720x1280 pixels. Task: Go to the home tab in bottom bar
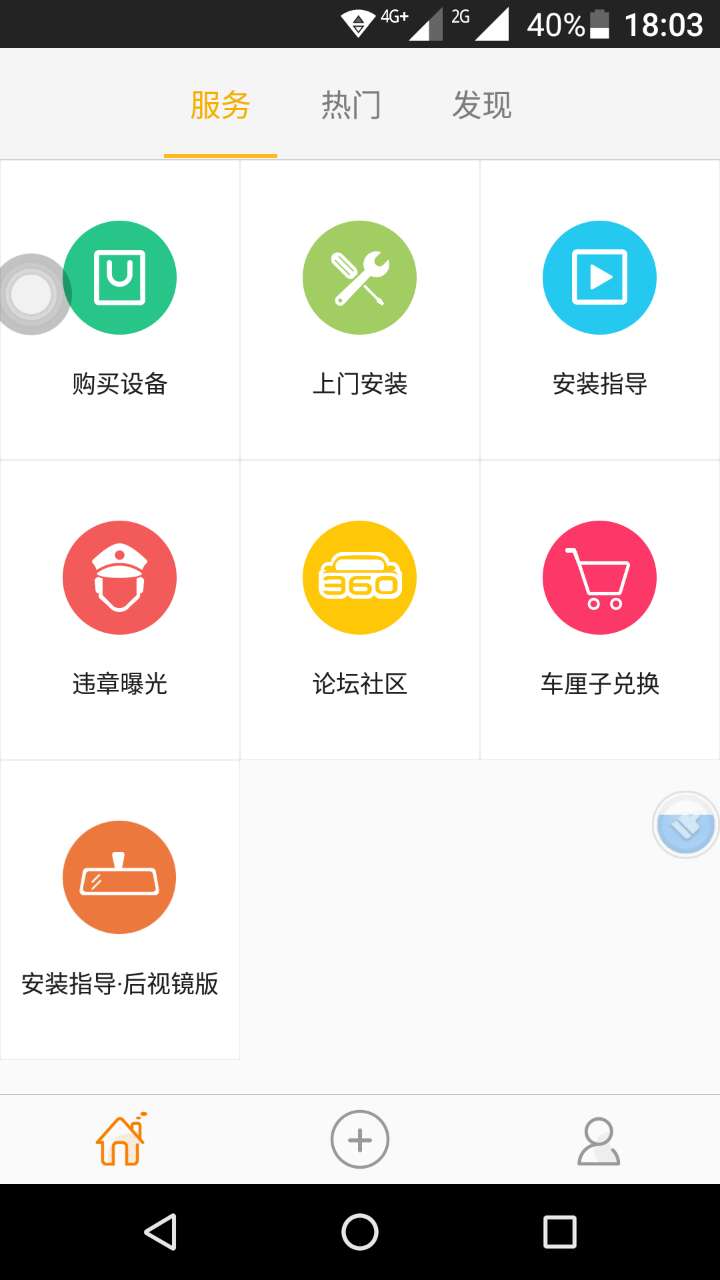[121, 1140]
